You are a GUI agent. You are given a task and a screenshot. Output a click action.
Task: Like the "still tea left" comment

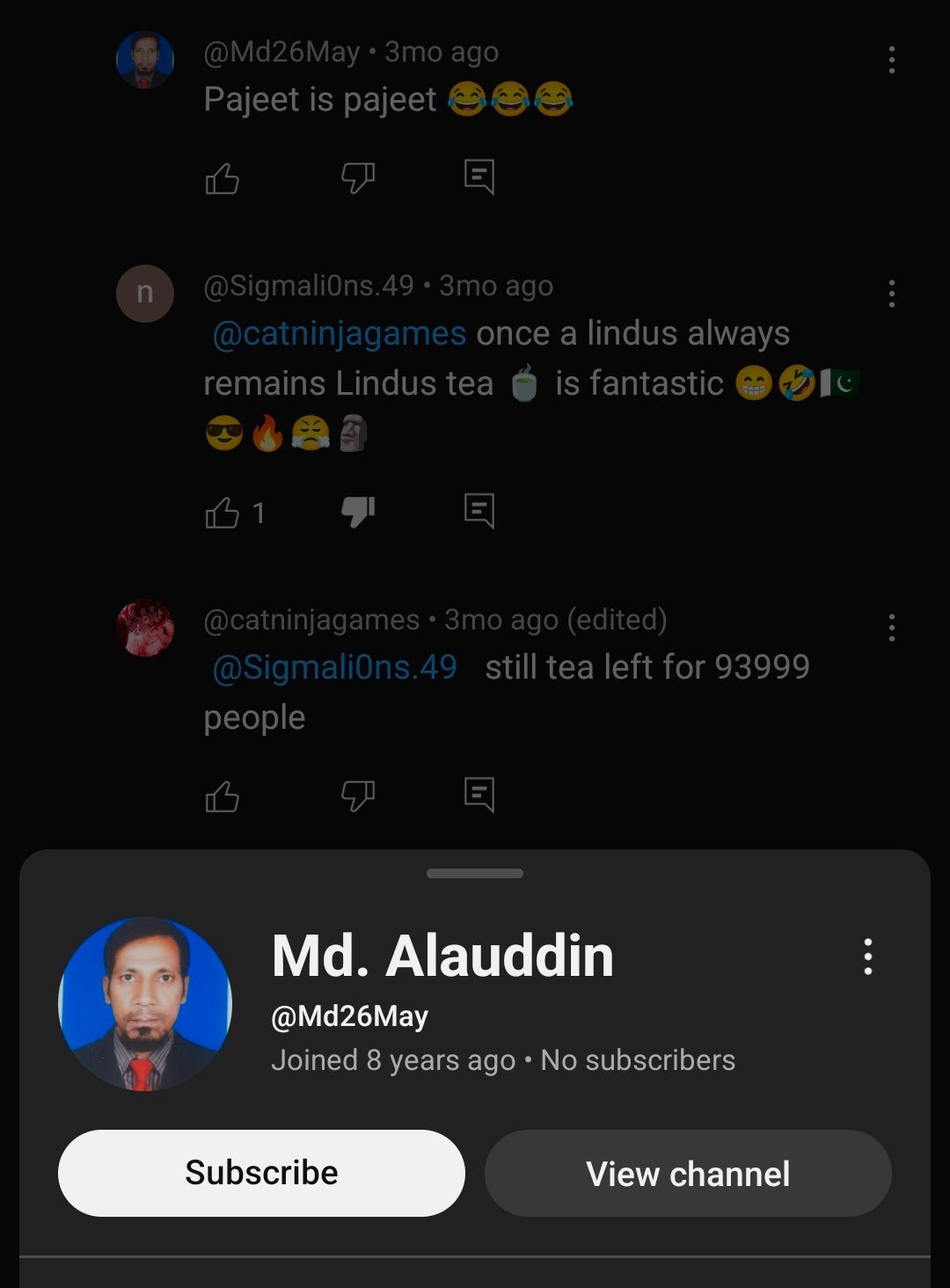coord(222,797)
